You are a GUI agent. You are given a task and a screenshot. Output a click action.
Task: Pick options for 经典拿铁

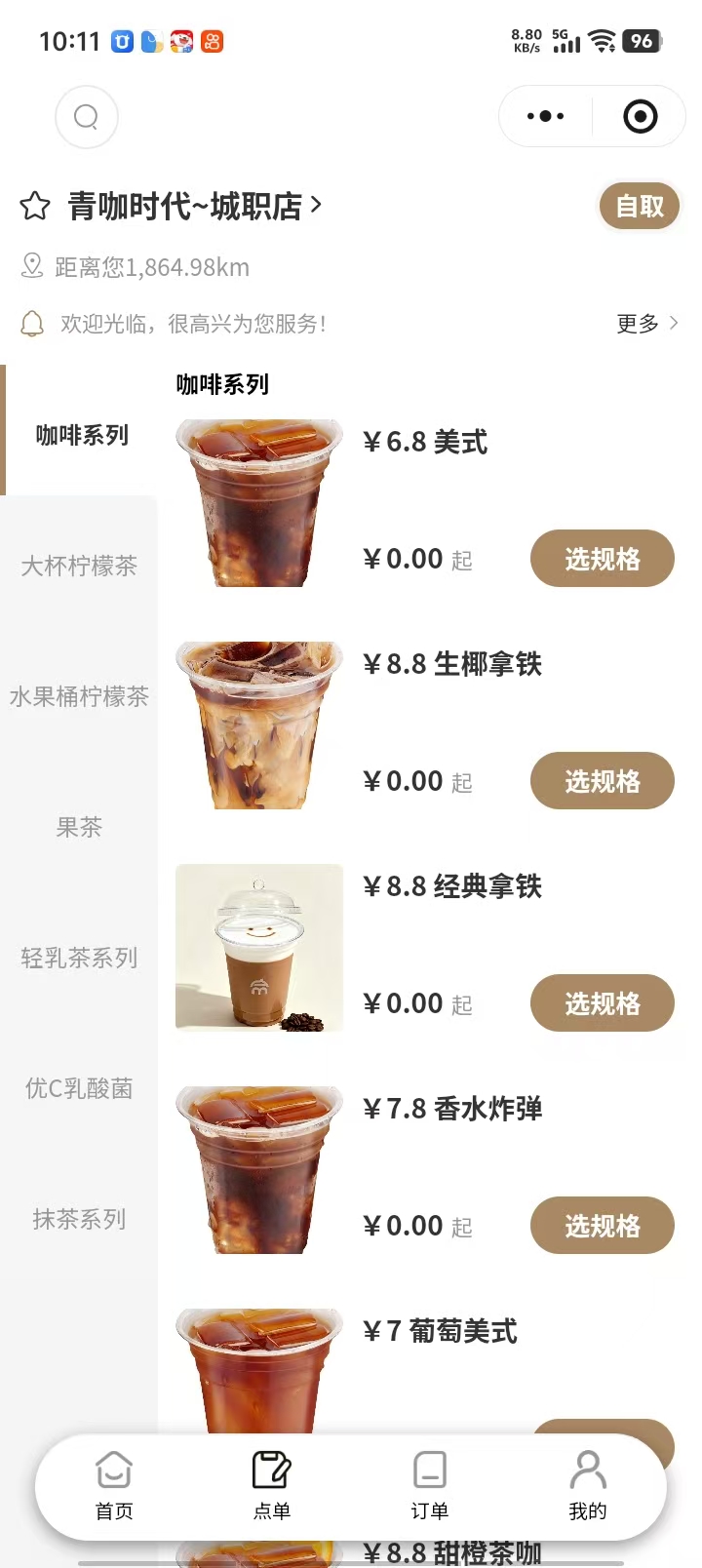[x=602, y=1003]
